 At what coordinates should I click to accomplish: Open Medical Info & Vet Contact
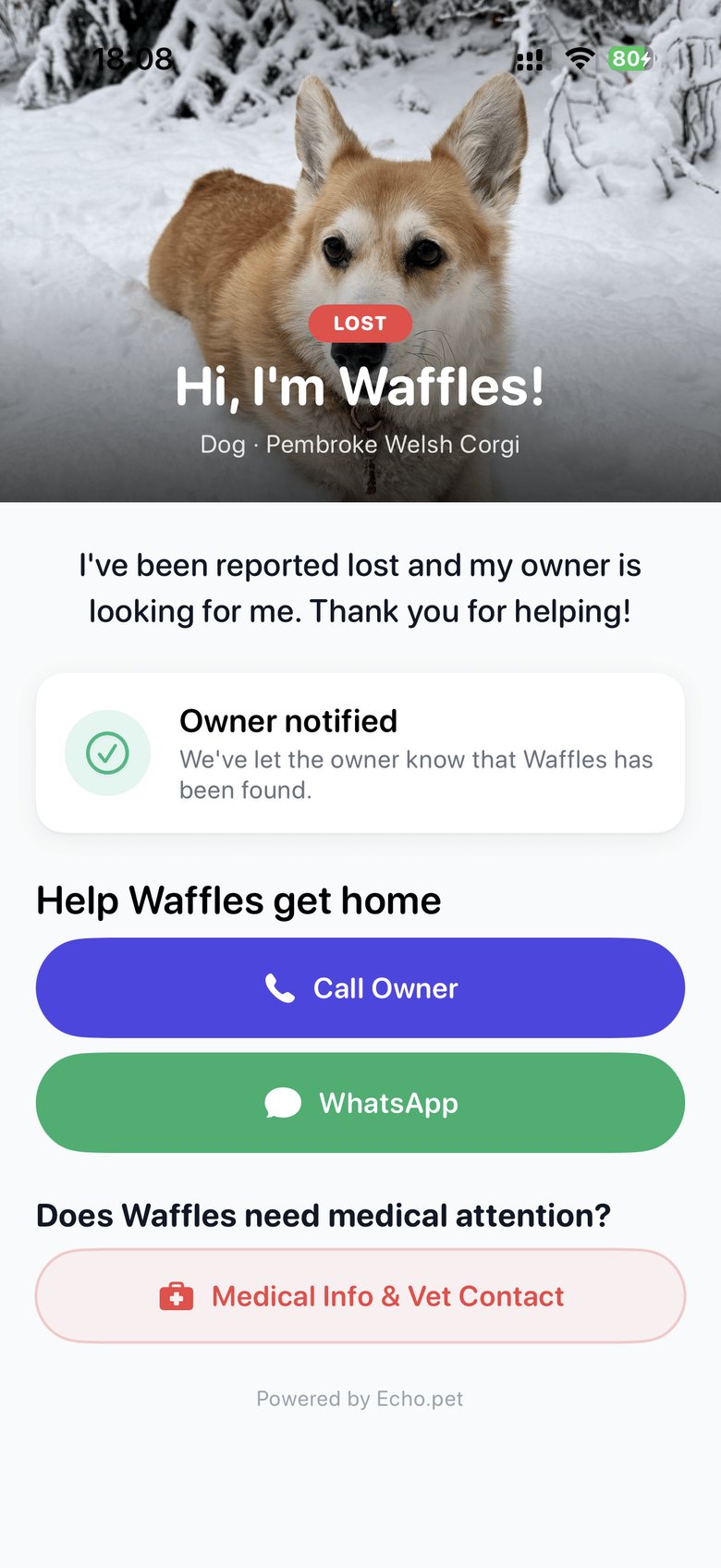(x=360, y=1295)
